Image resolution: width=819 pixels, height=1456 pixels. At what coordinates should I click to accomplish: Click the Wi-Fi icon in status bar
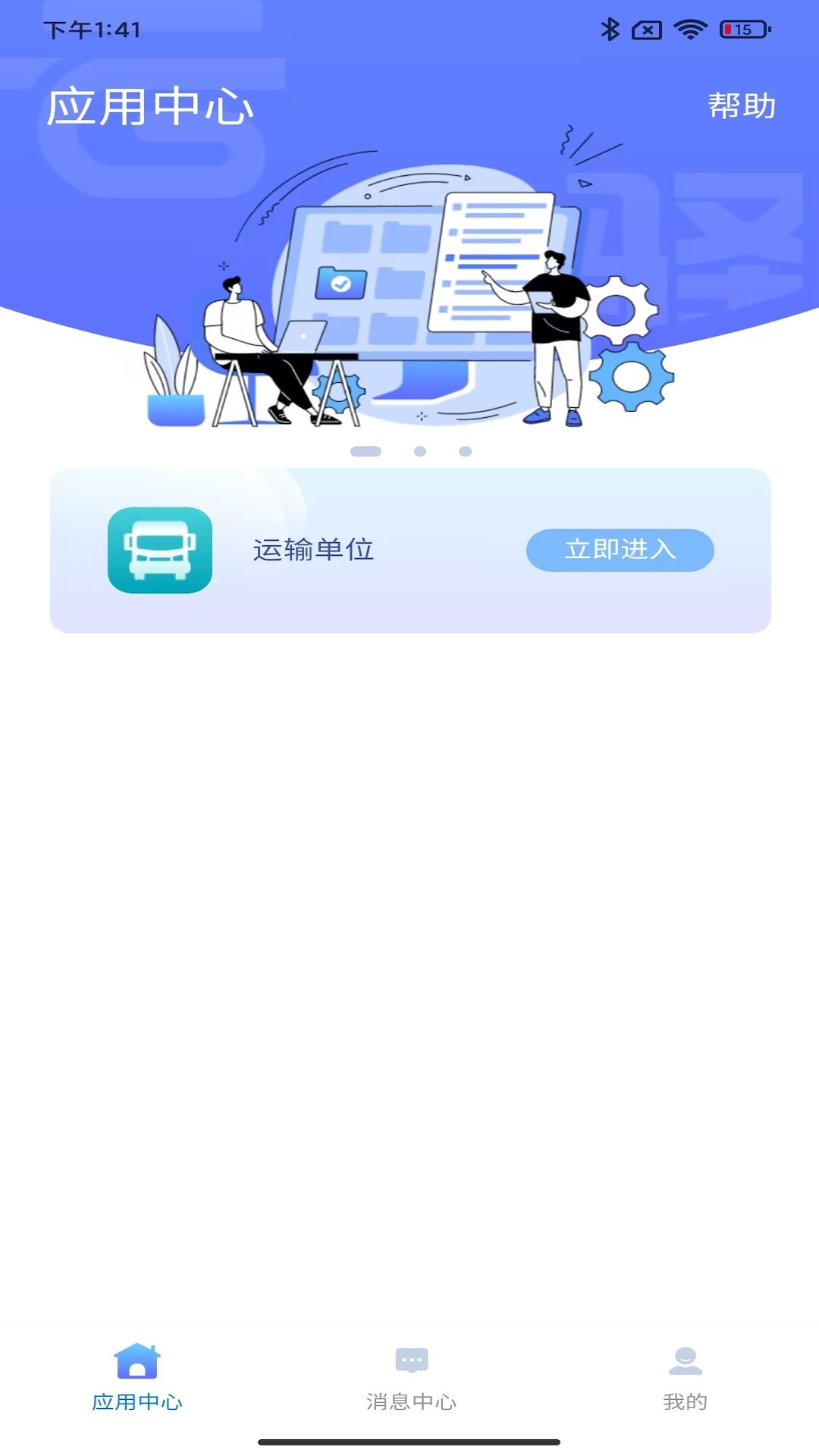pyautogui.click(x=691, y=31)
